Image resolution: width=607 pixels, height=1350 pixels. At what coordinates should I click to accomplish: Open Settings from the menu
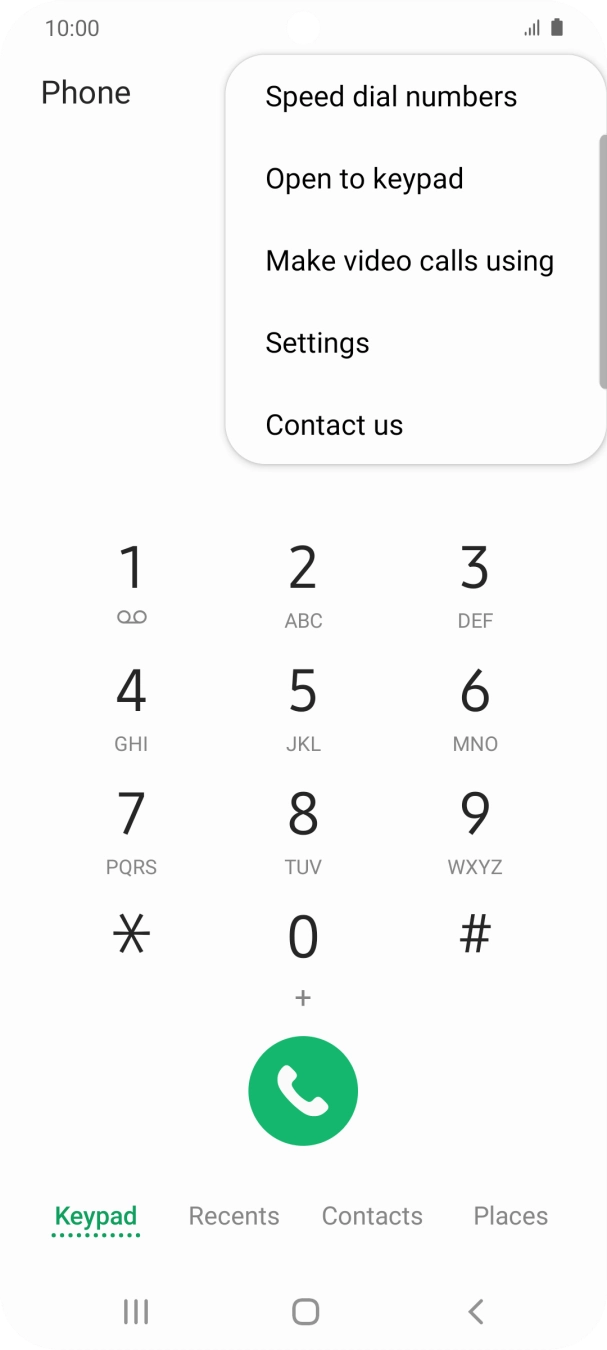tap(415, 343)
